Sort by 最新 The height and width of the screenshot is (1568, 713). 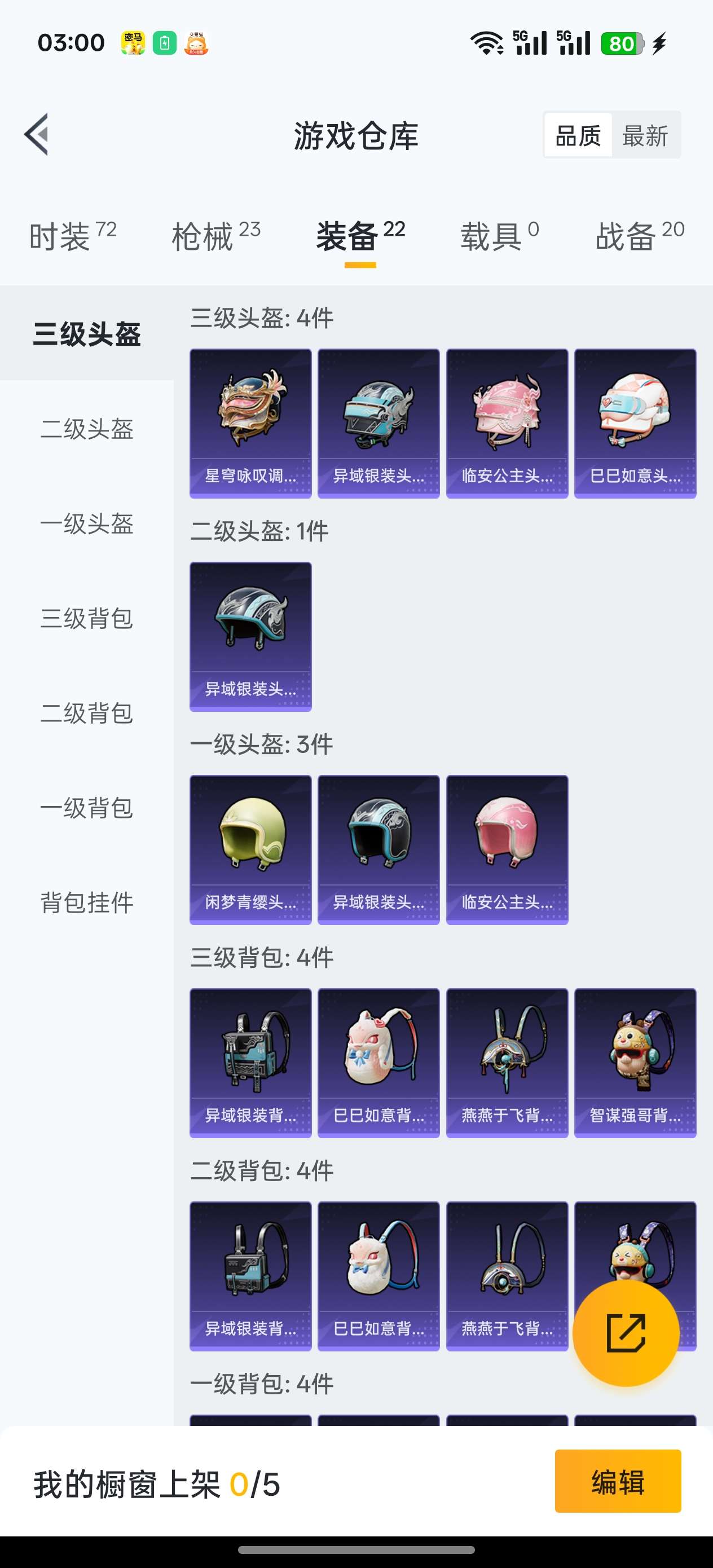645,135
